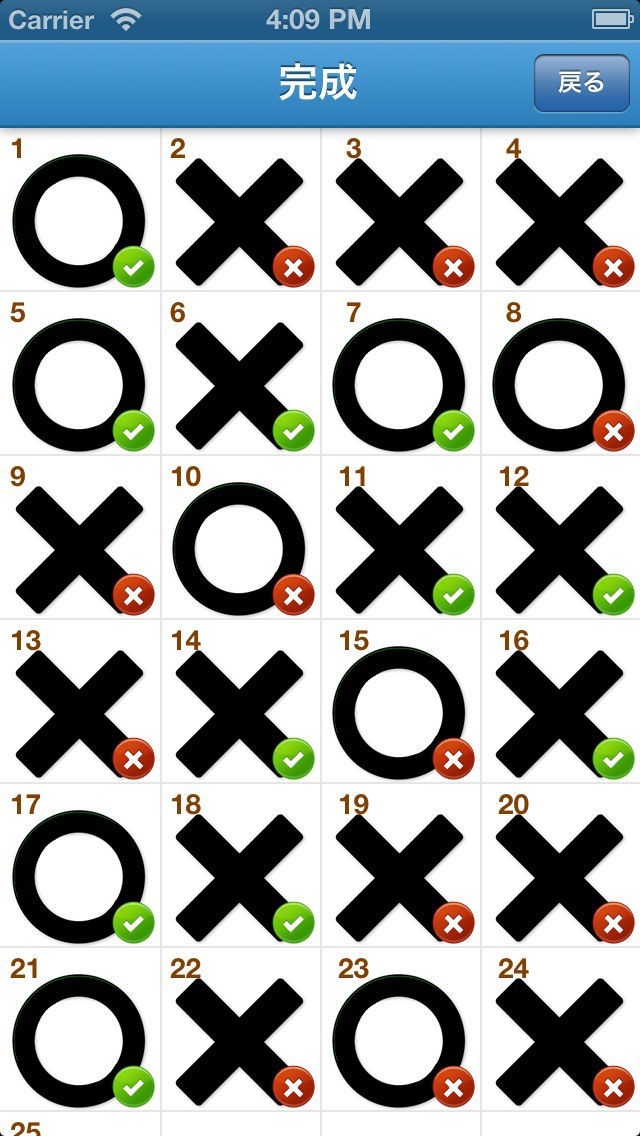View result tile number 21
Viewport: 640px width, 1136px height.
[x=80, y=1029]
